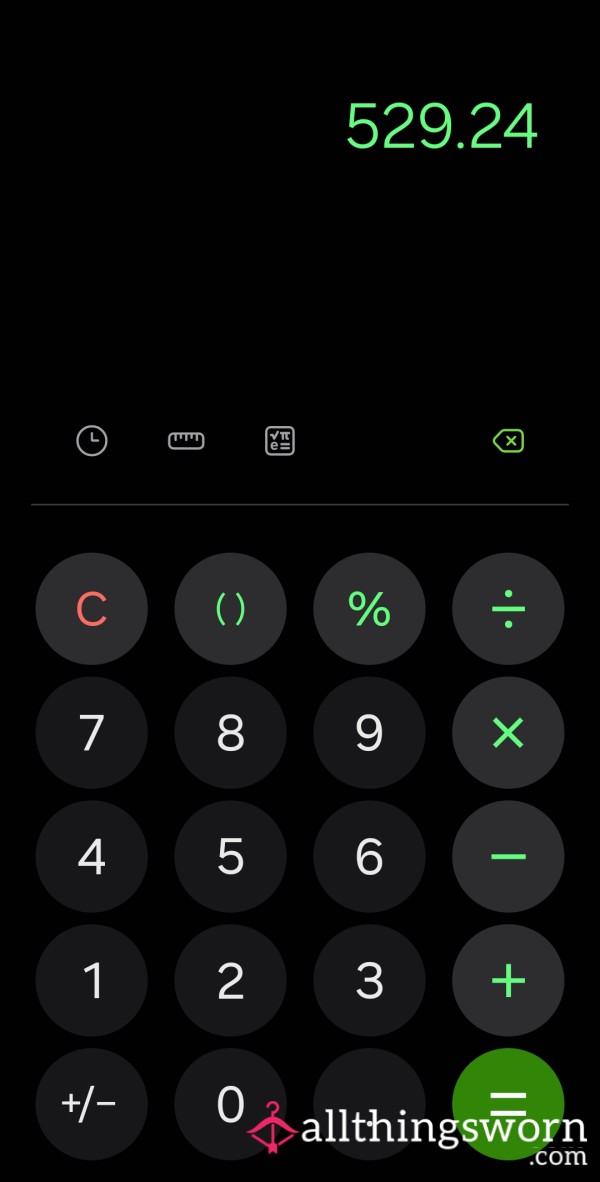Viewport: 600px width, 1182px height.
Task: Select the minus operator
Action: pyautogui.click(x=508, y=856)
